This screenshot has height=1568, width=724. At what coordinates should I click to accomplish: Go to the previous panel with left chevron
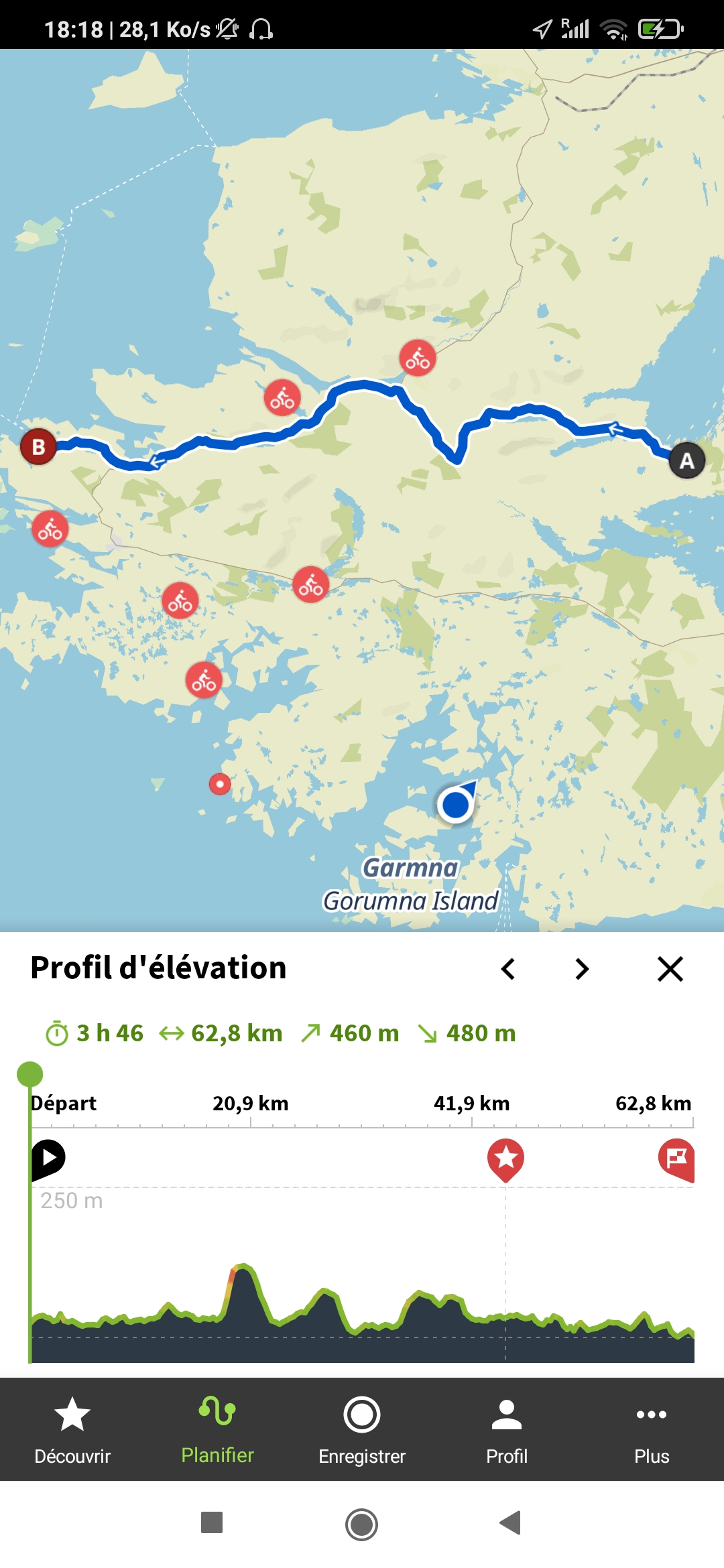(x=508, y=969)
